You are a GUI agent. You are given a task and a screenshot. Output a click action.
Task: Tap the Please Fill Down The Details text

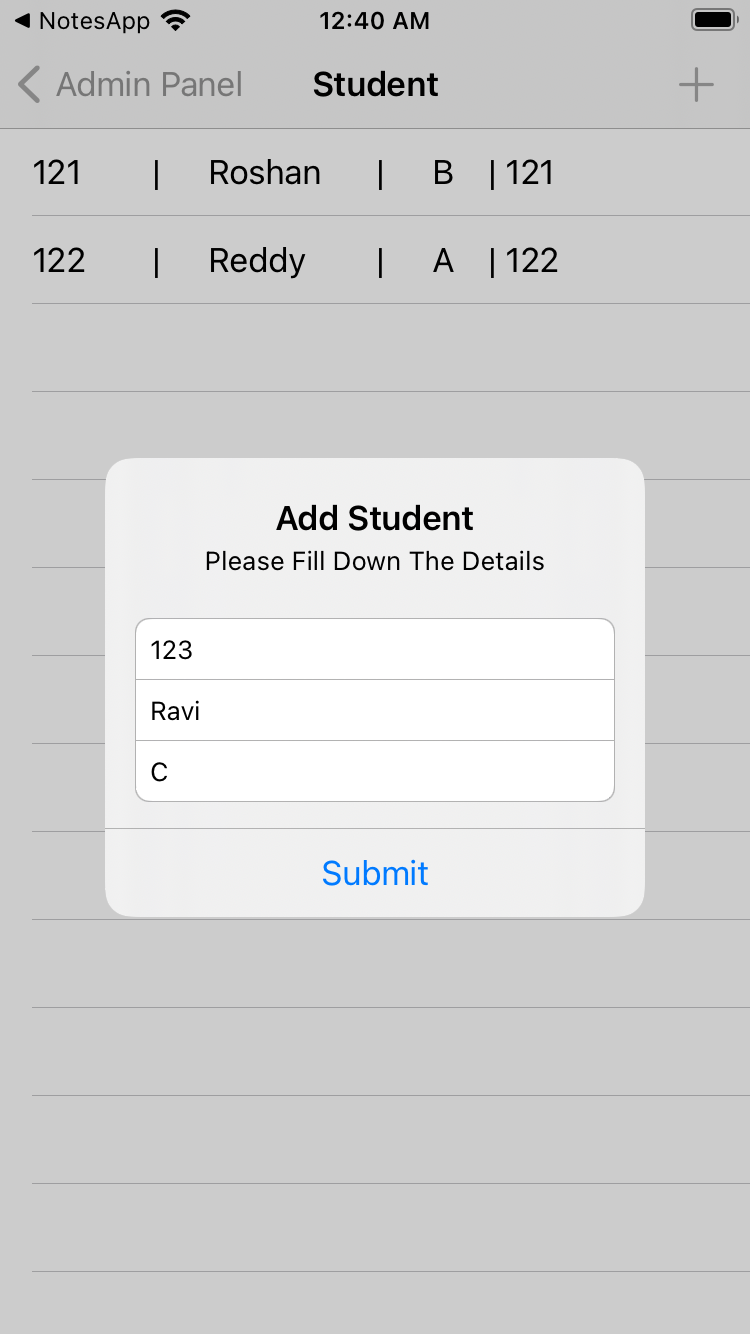[x=375, y=561]
